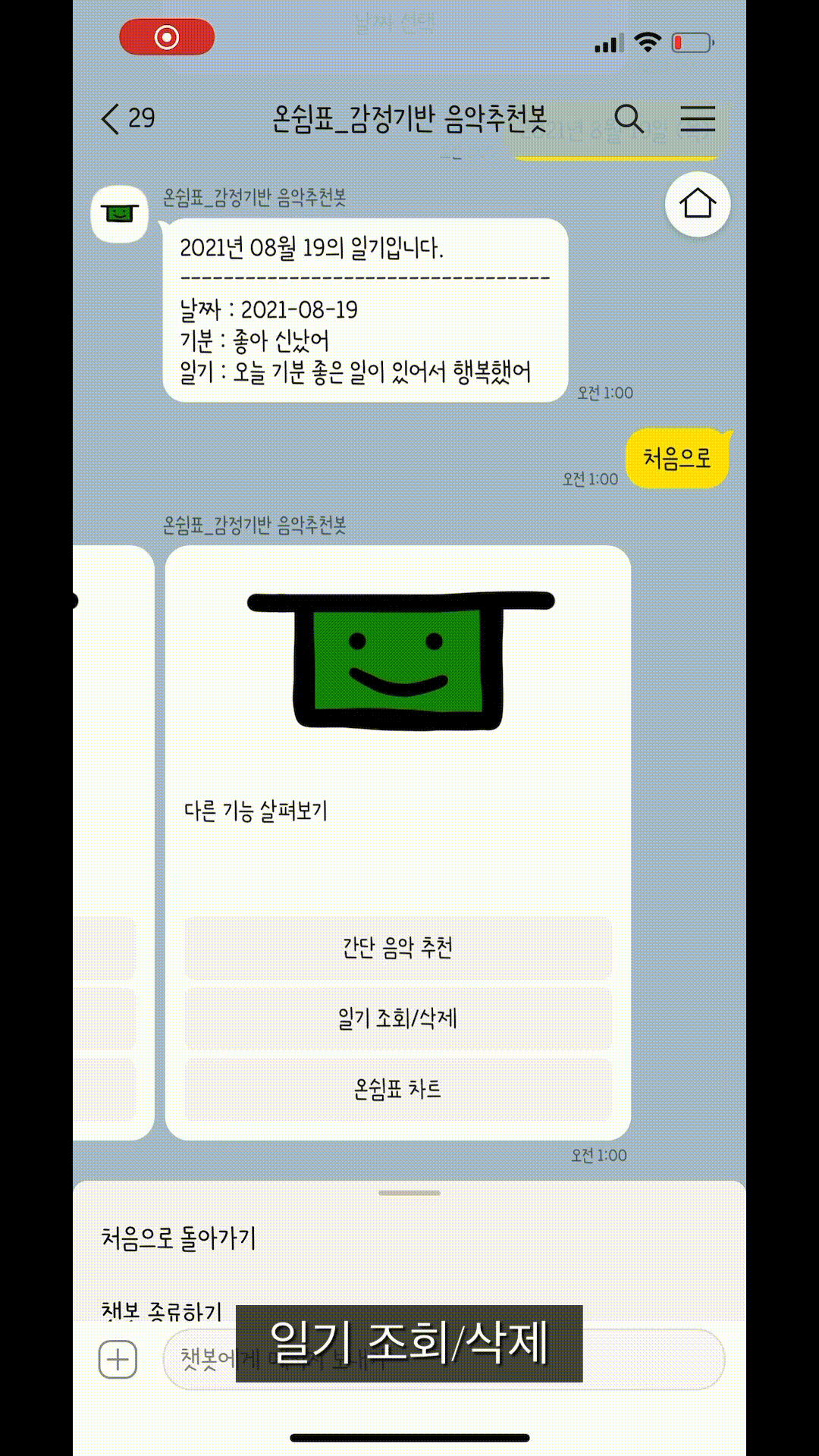The height and width of the screenshot is (1456, 819).
Task: Open the hamburger menu
Action: point(697,119)
